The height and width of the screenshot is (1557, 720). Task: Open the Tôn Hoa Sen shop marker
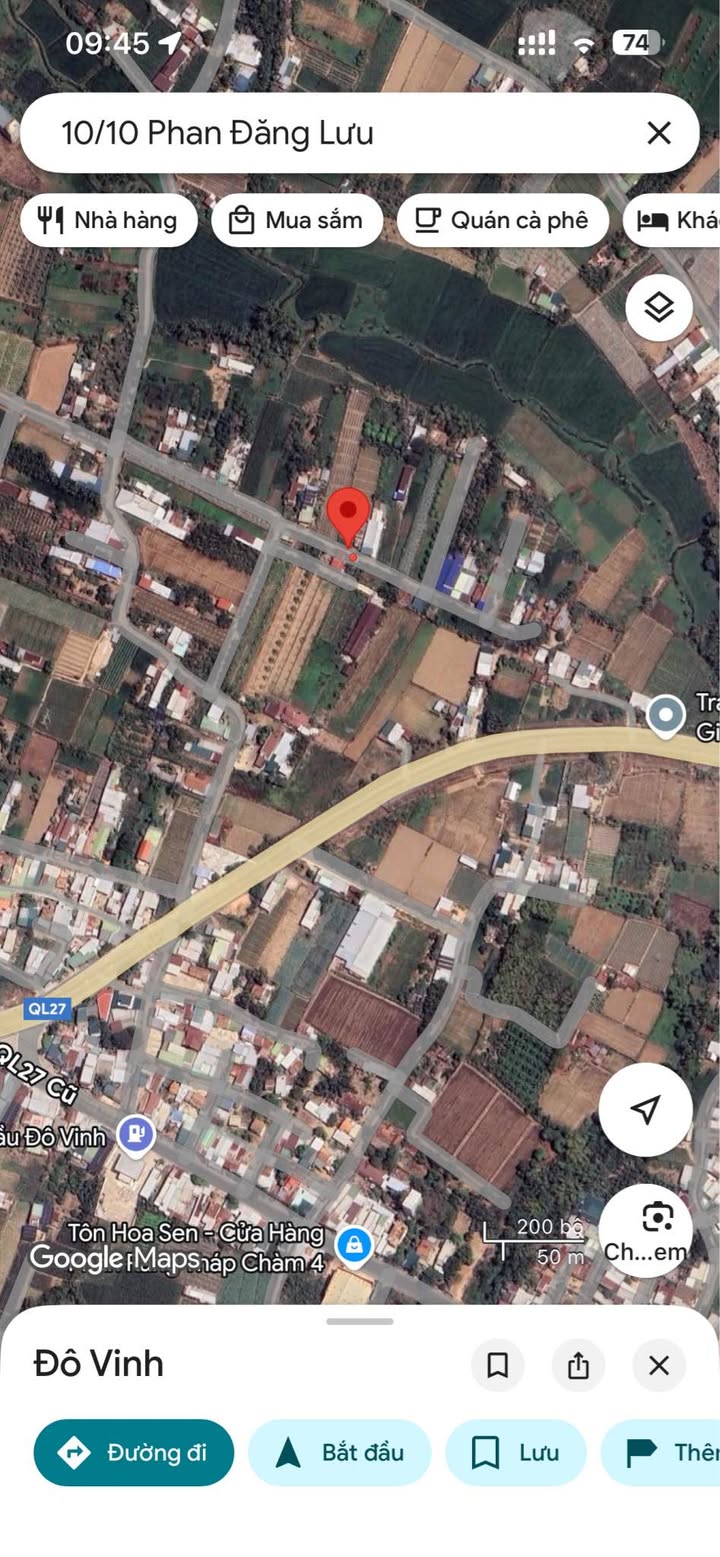click(353, 1245)
